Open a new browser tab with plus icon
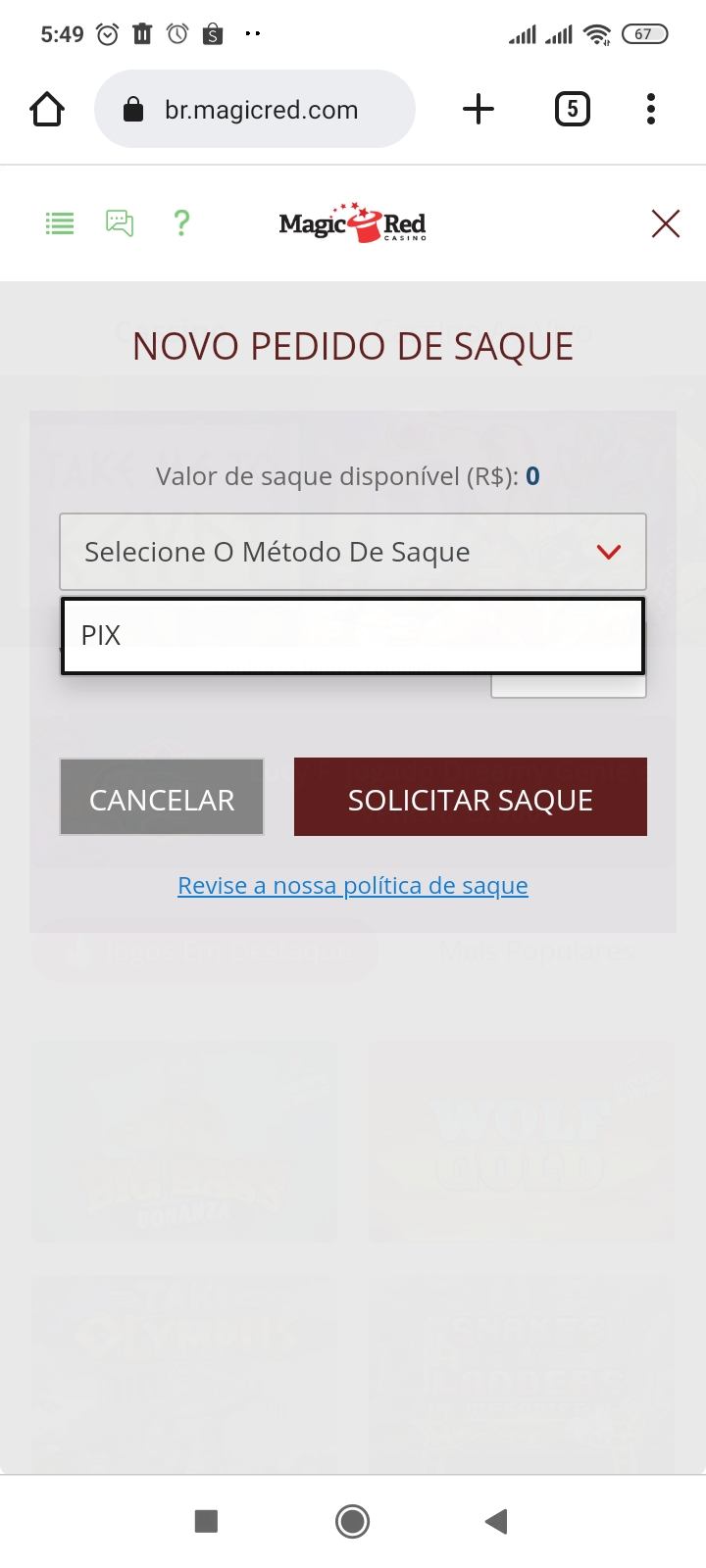The width and height of the screenshot is (706, 1568). (x=478, y=109)
